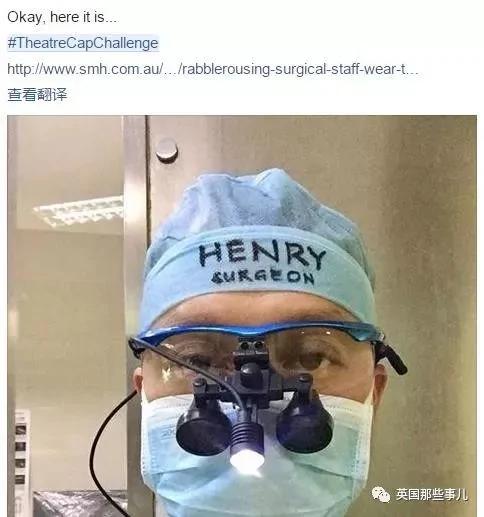
Task: Tap 查看翻译 to see the translation
Action: [37, 95]
